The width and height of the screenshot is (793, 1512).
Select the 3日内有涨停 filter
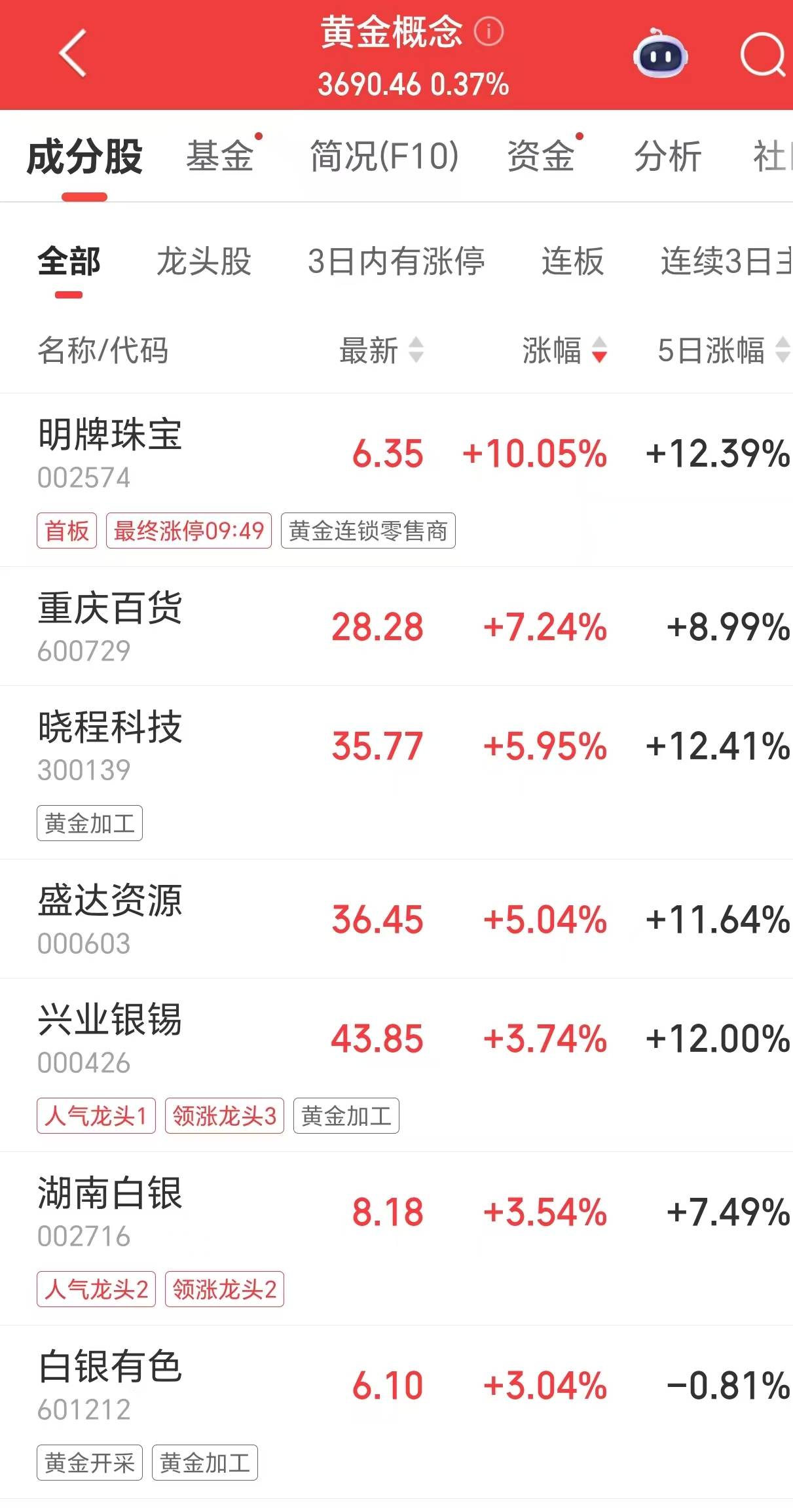click(396, 262)
